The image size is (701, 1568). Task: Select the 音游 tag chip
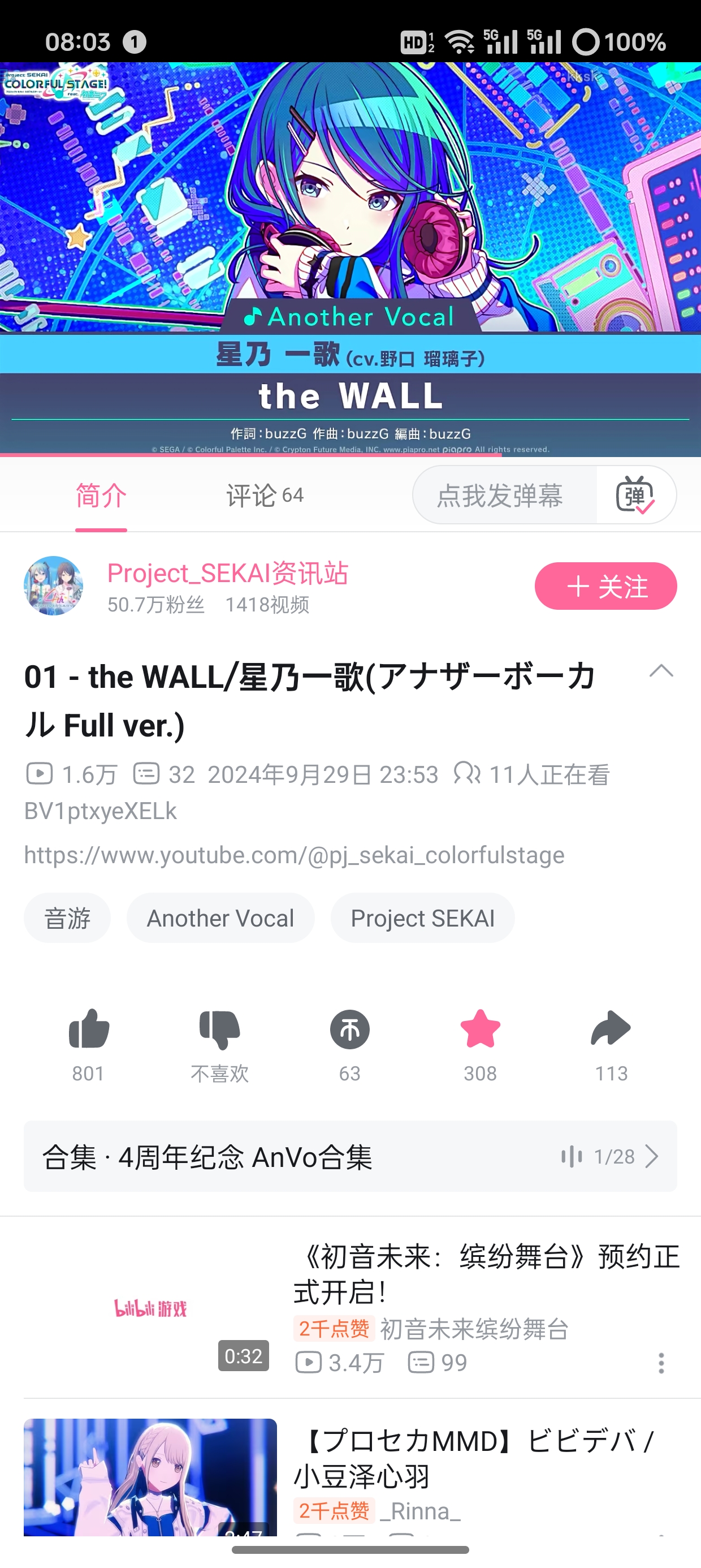[67, 918]
